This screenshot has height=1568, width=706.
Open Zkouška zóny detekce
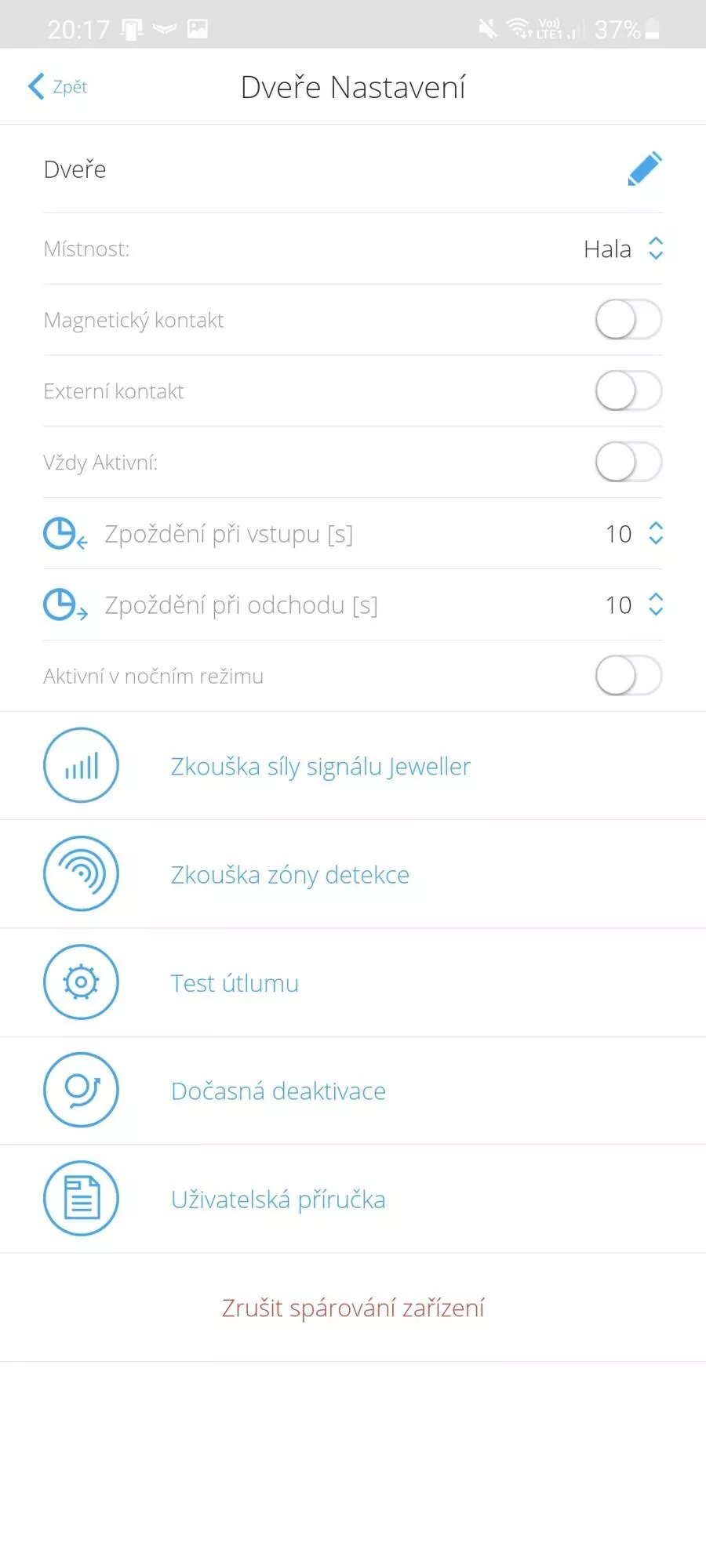353,874
